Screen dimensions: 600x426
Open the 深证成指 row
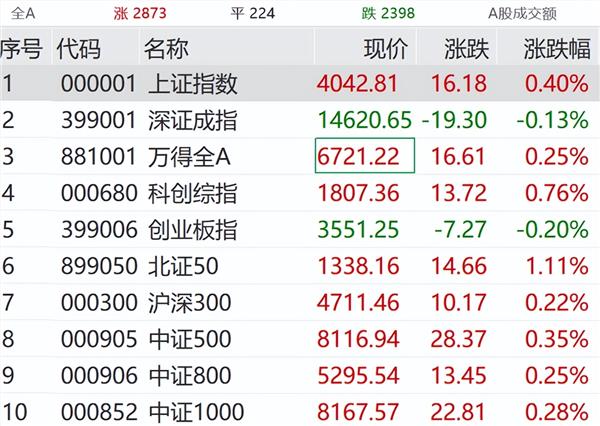[x=188, y=120]
